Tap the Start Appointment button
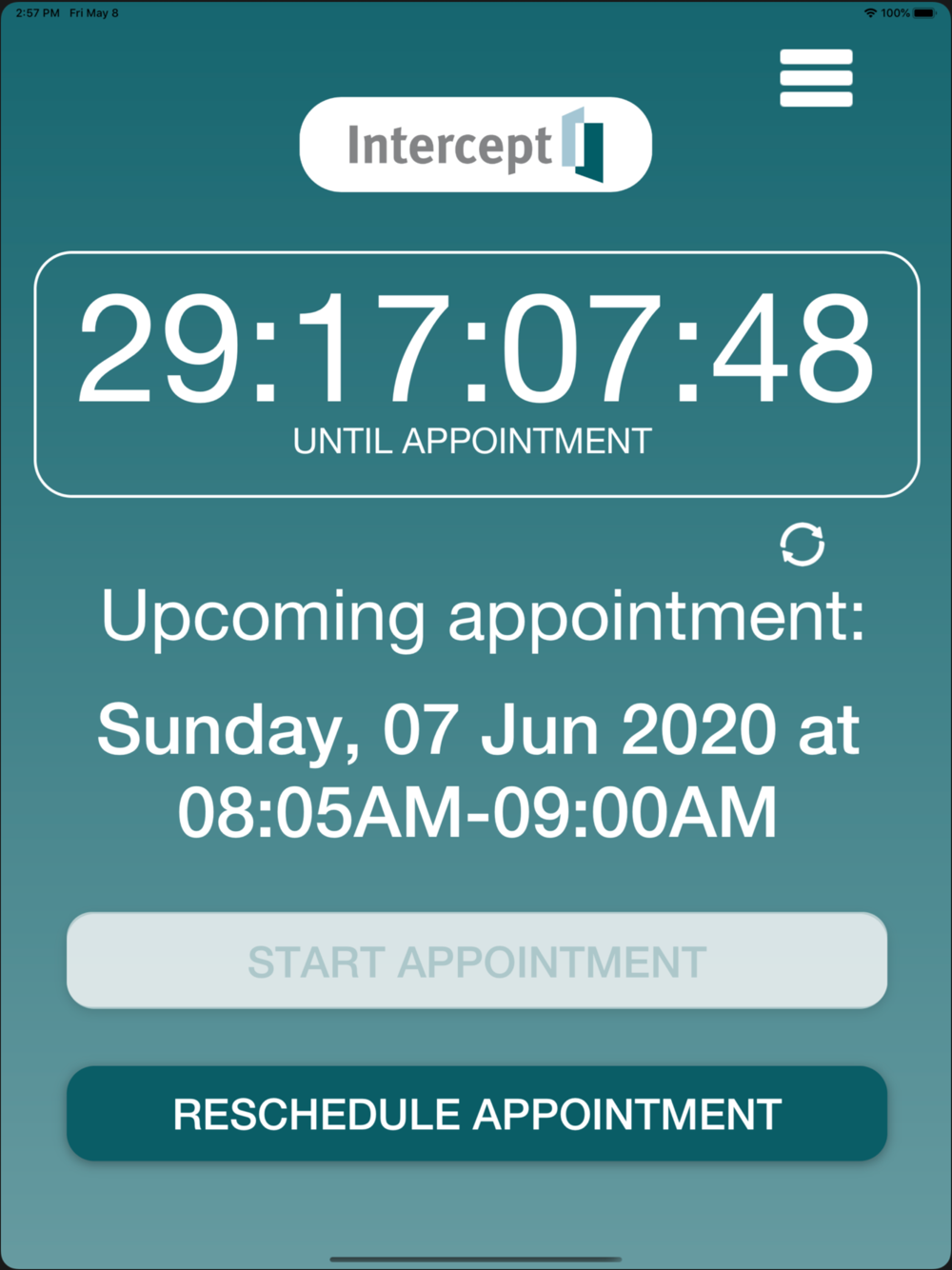The width and height of the screenshot is (952, 1270). (476, 961)
